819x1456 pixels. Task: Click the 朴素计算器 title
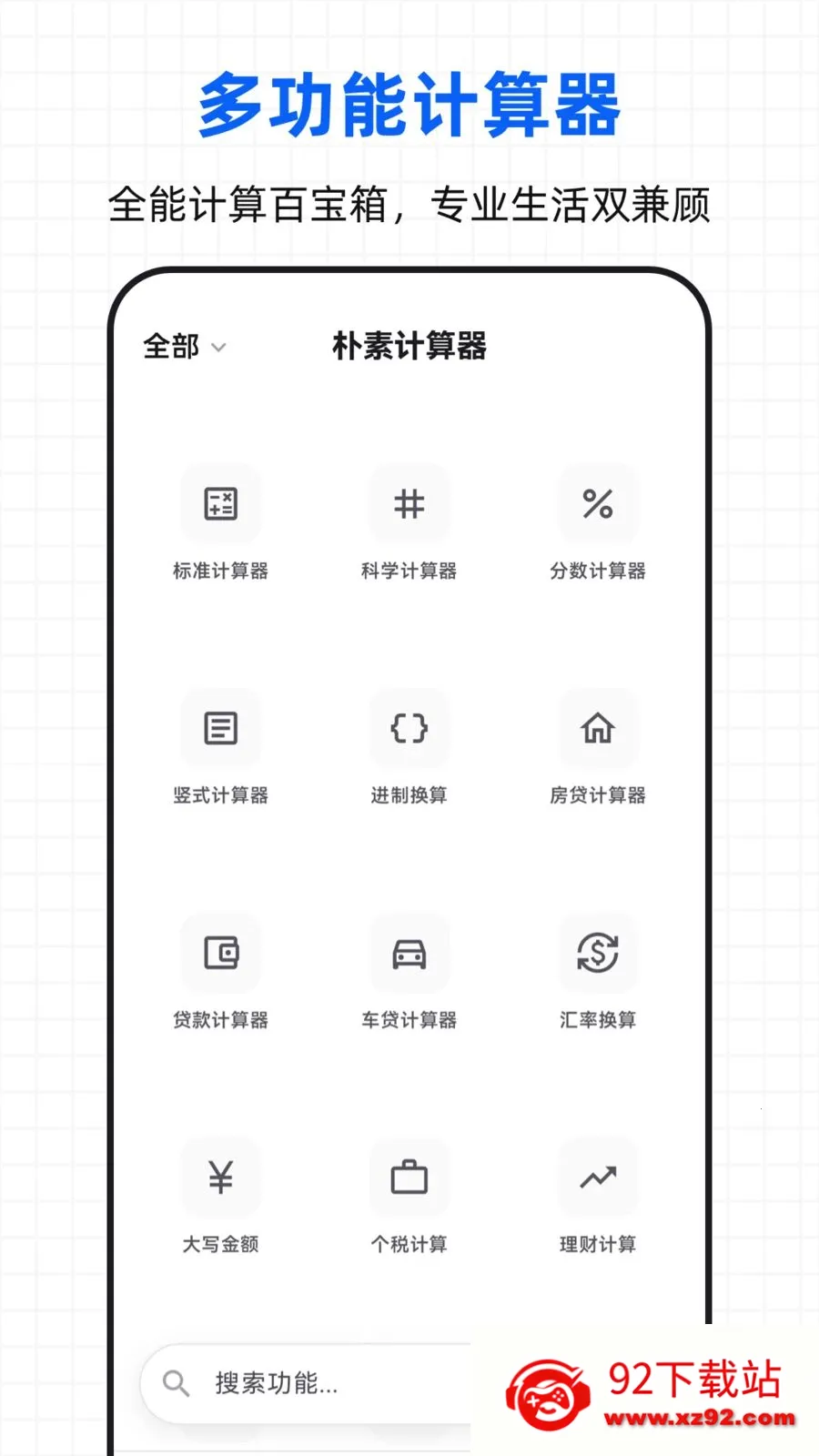point(411,347)
